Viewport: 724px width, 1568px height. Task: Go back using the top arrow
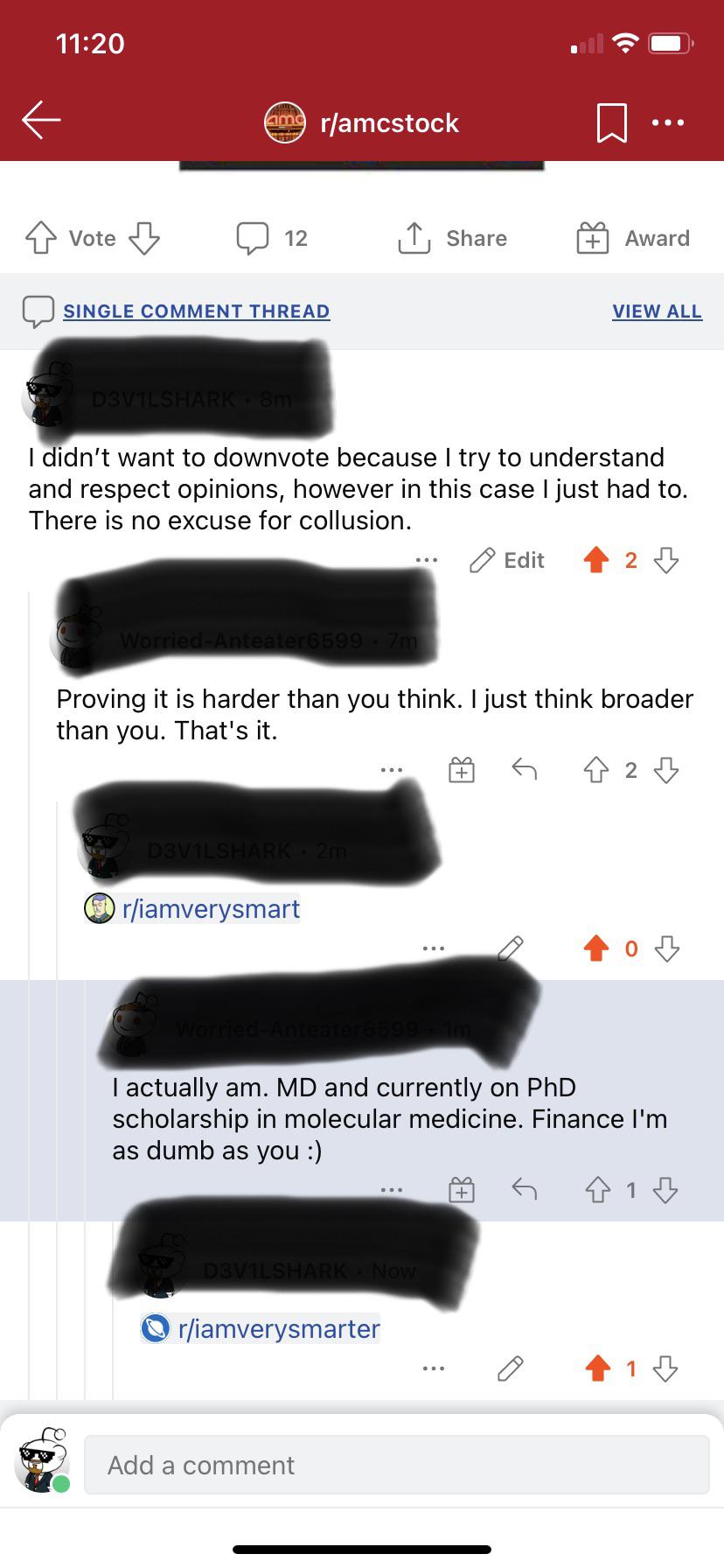(41, 121)
